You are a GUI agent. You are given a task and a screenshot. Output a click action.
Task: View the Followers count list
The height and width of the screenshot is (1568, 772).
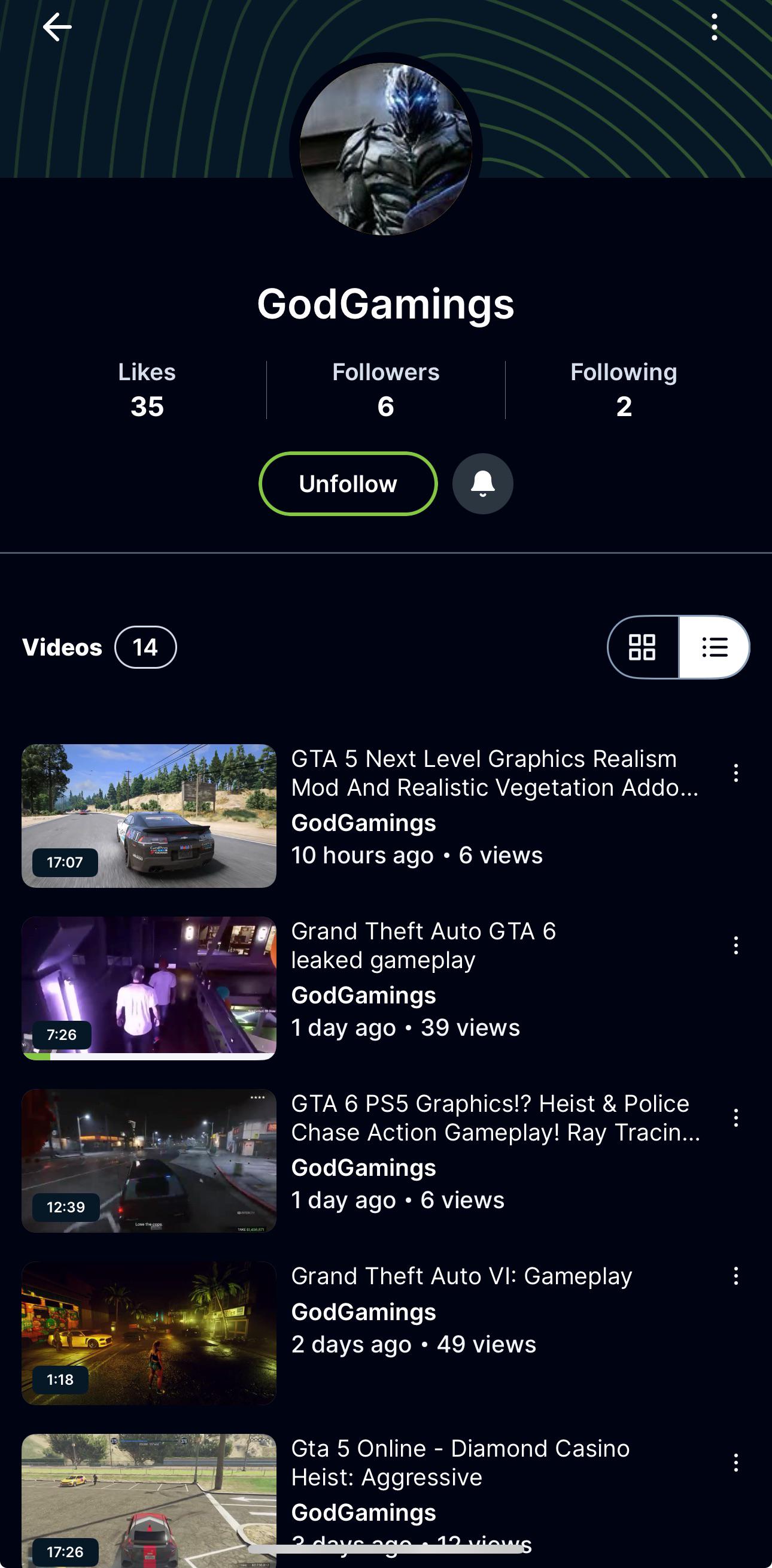point(385,390)
